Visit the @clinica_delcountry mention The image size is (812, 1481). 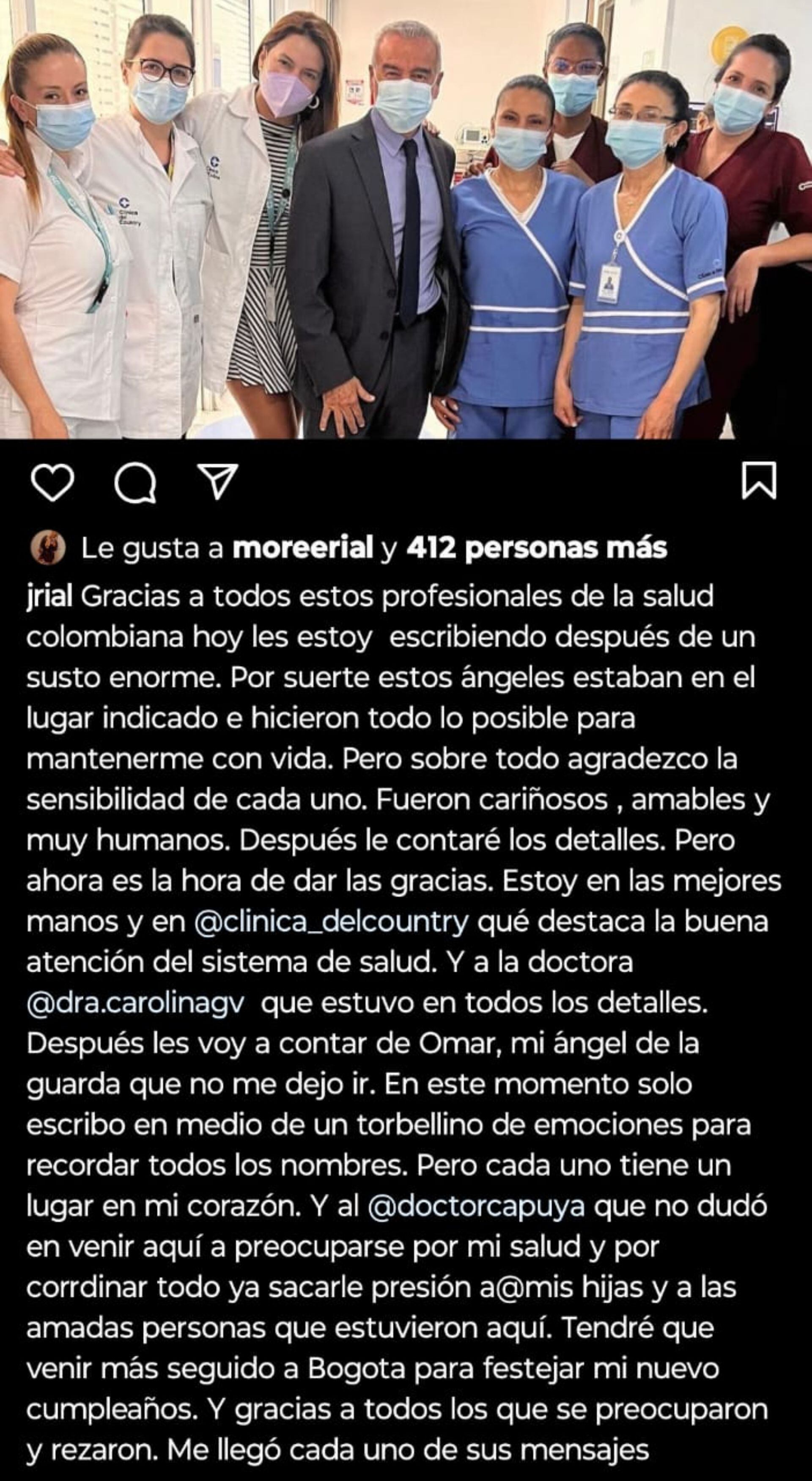pyautogui.click(x=332, y=923)
